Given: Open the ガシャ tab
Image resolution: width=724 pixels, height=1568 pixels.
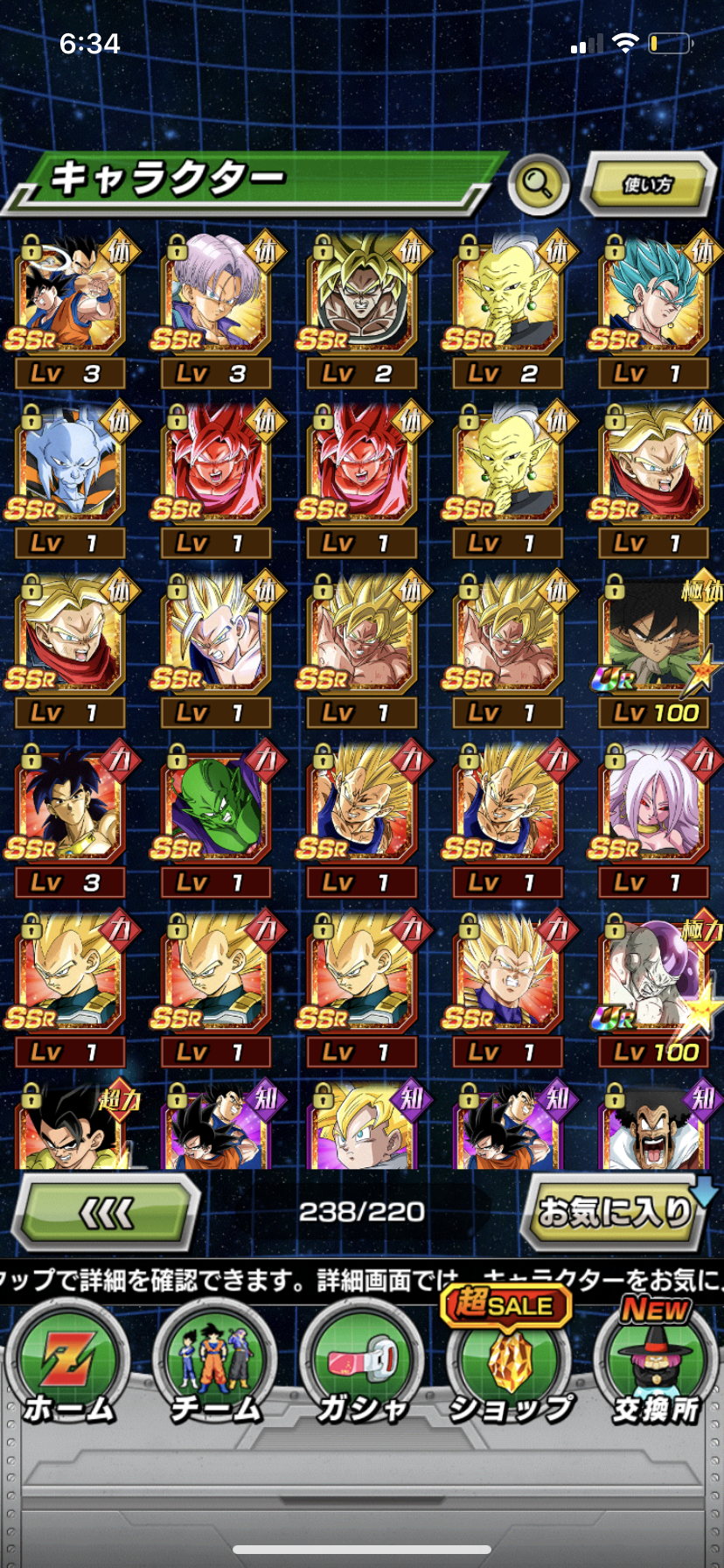Looking at the screenshot, I should click(361, 1365).
